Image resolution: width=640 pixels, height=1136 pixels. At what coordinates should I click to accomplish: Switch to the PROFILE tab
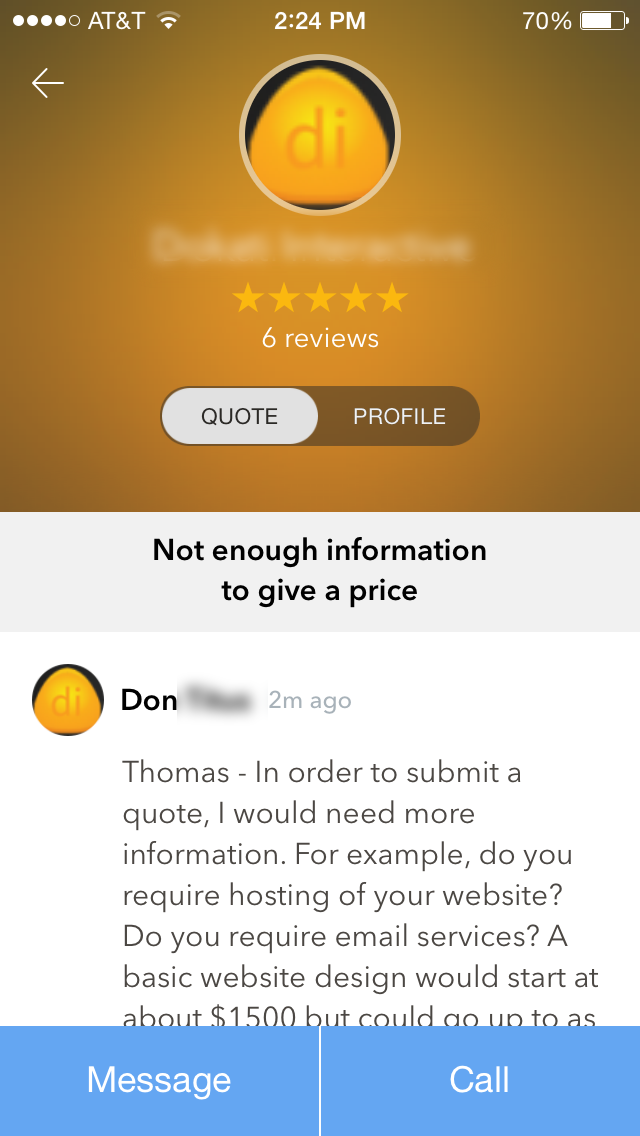pos(399,416)
